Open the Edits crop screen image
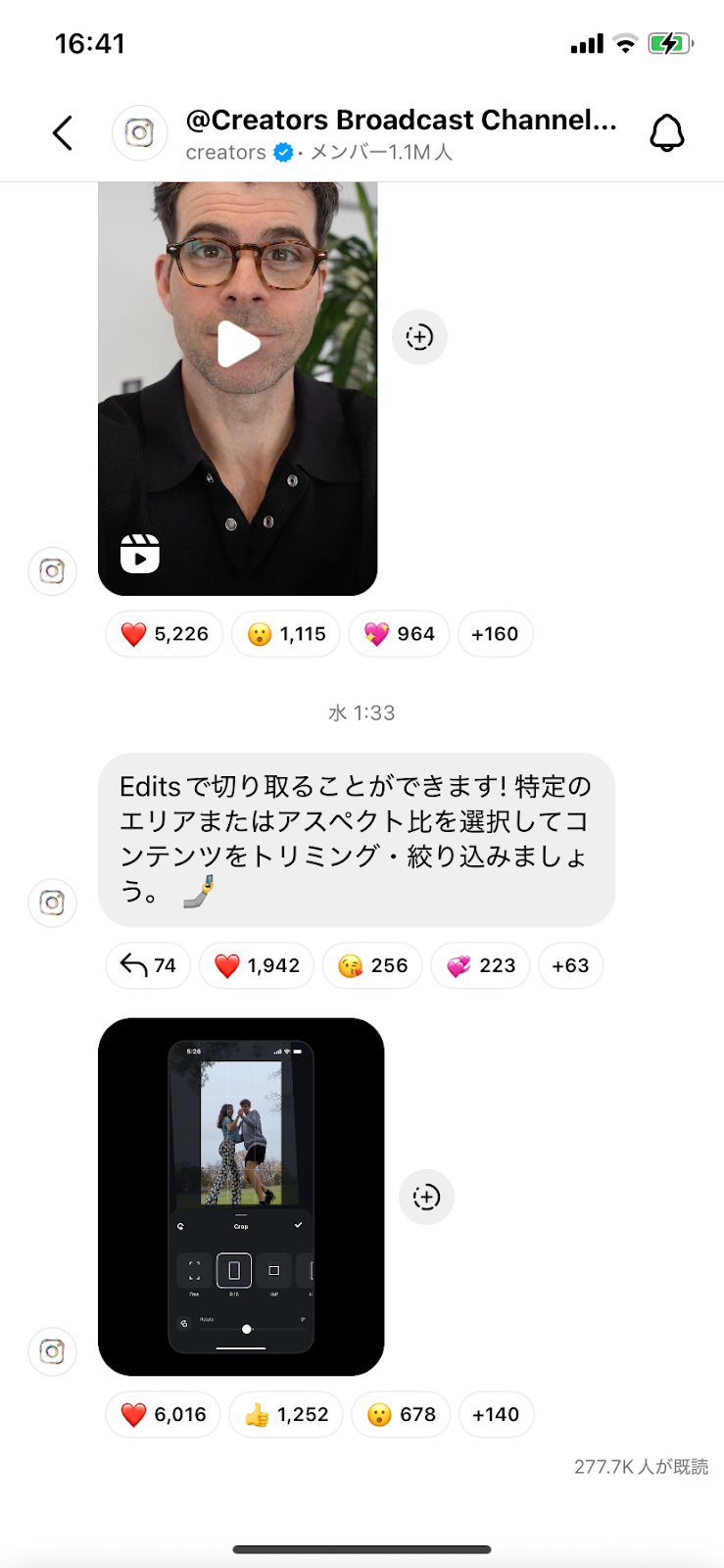 click(241, 1196)
